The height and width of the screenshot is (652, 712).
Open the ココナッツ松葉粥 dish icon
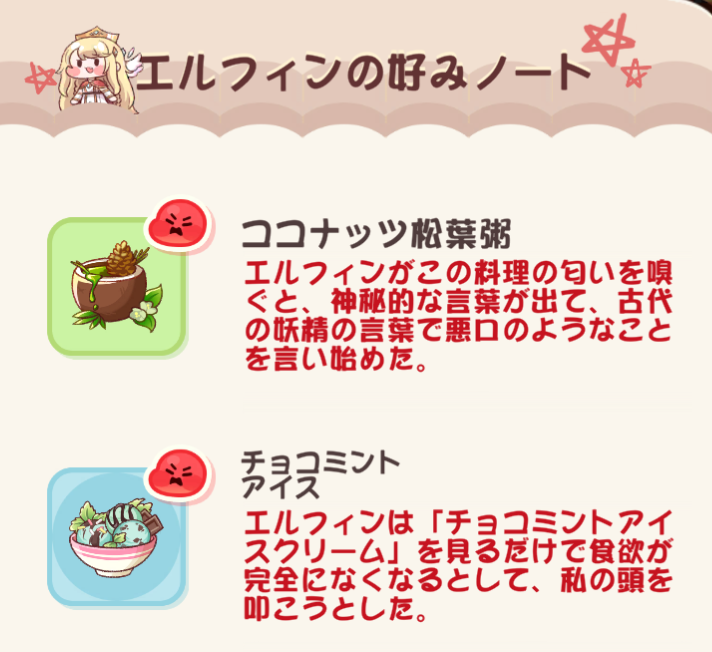(117, 286)
